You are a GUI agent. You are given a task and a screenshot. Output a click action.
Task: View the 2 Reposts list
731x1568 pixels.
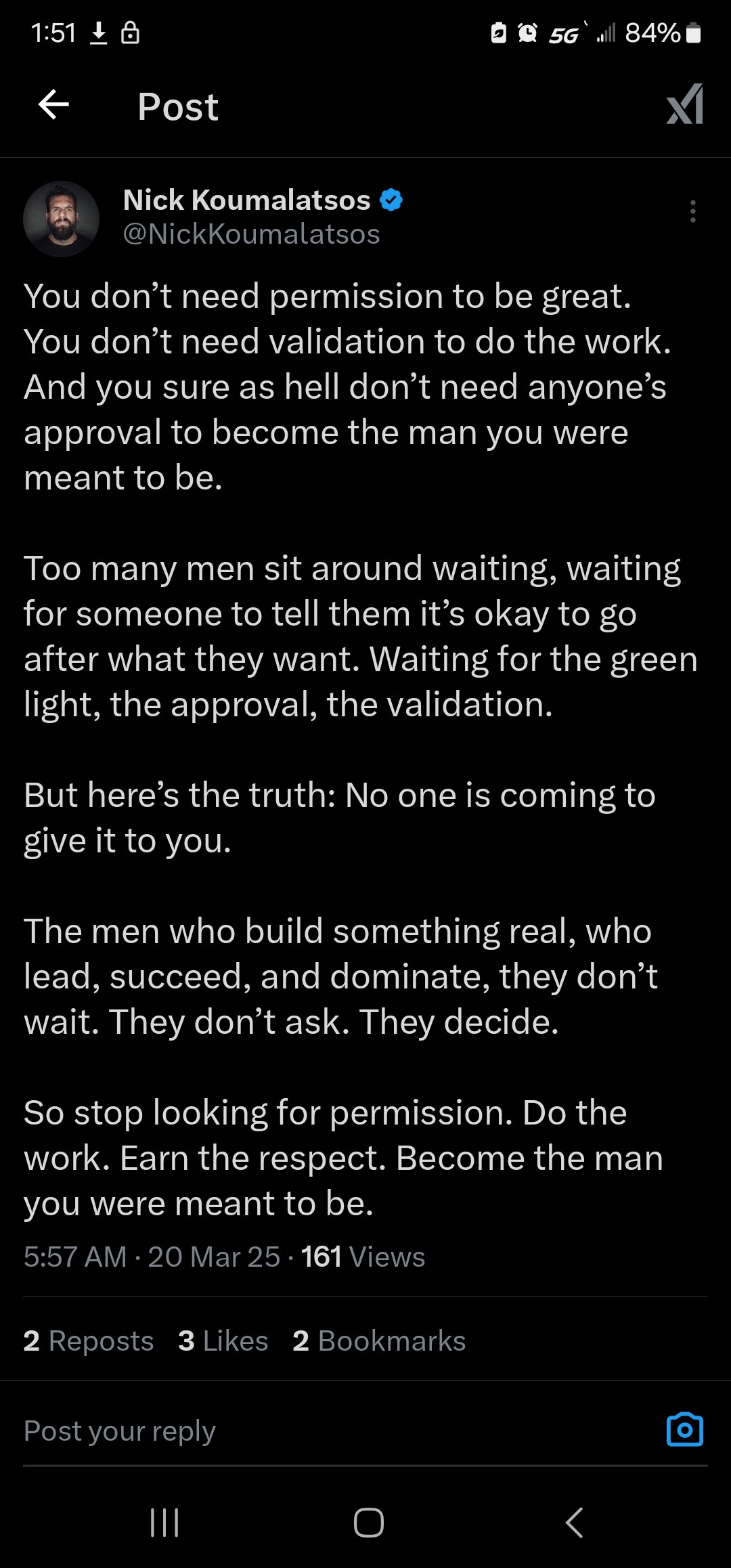pos(89,1341)
